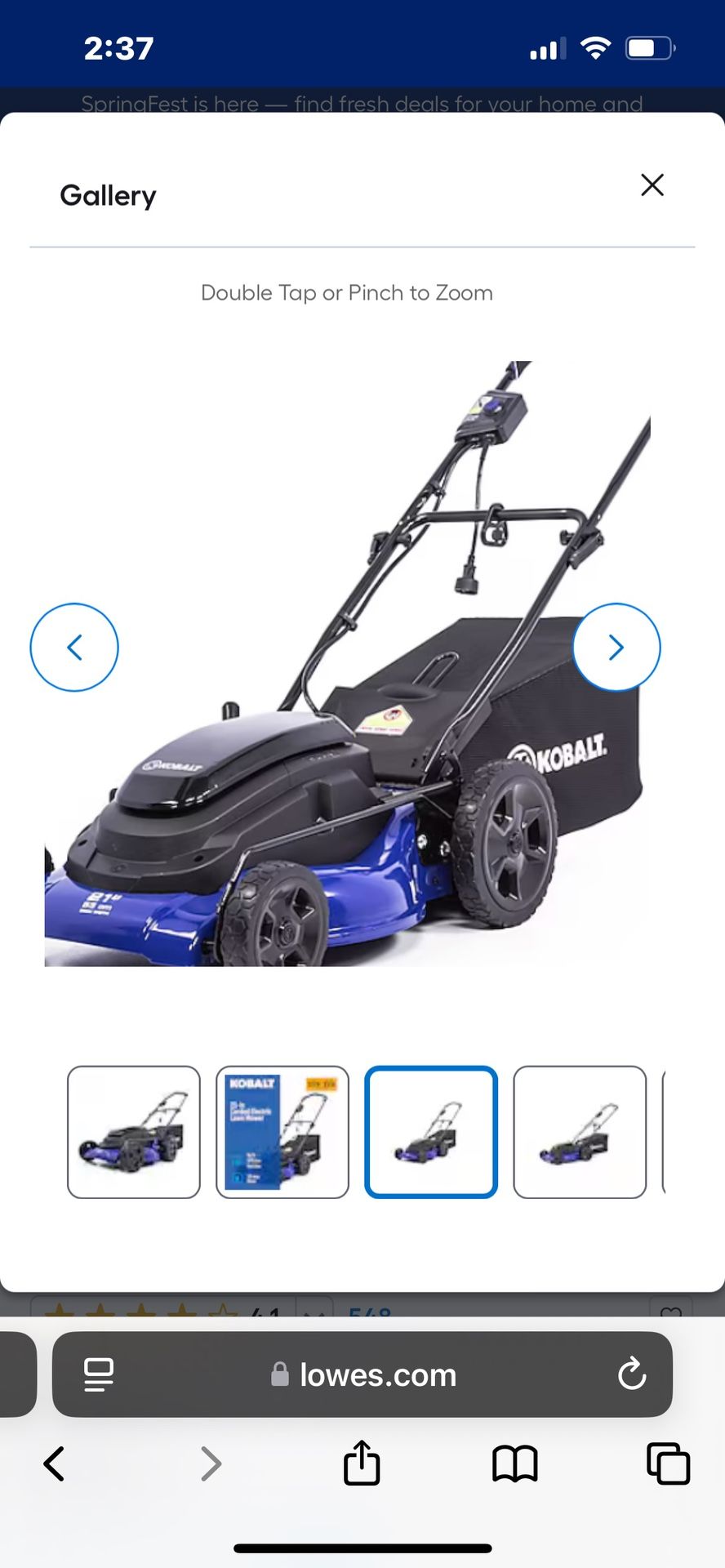Close the Gallery overlay

(x=652, y=185)
